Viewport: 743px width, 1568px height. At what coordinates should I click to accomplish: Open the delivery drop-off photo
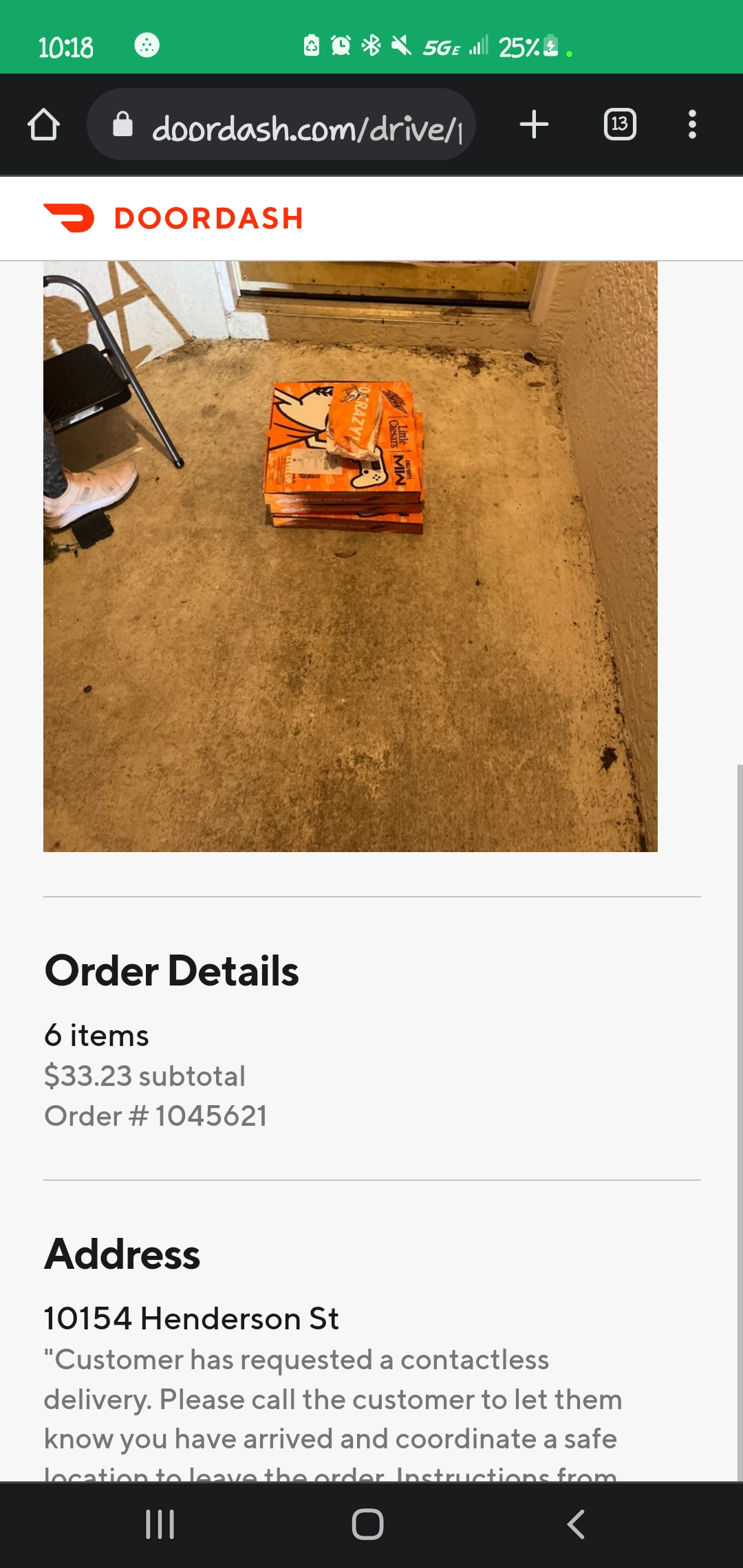tap(350, 556)
